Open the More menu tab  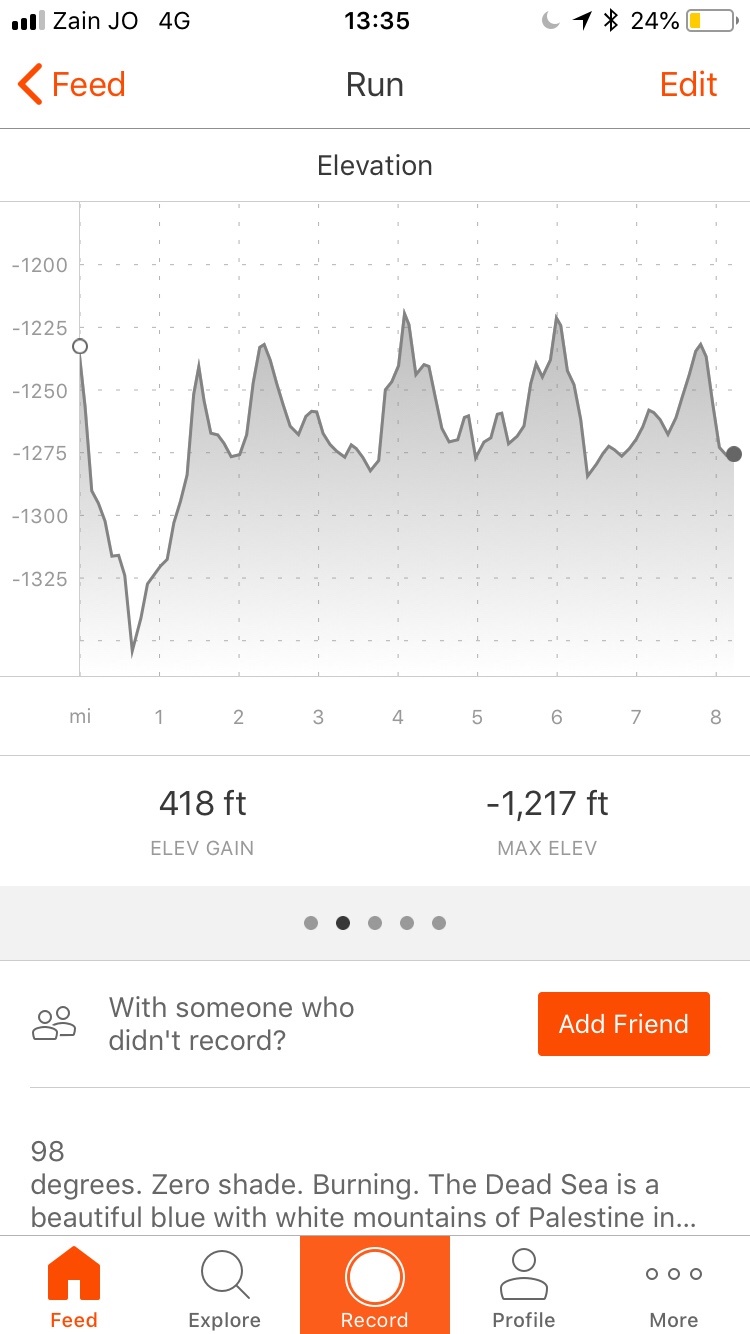pyautogui.click(x=673, y=1287)
